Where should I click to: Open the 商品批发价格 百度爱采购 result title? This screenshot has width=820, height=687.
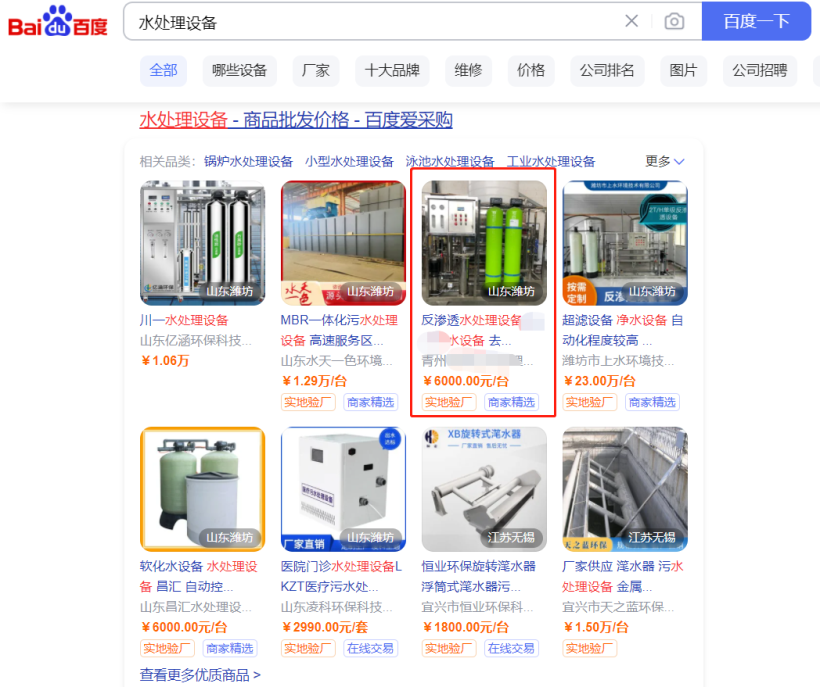coord(296,121)
